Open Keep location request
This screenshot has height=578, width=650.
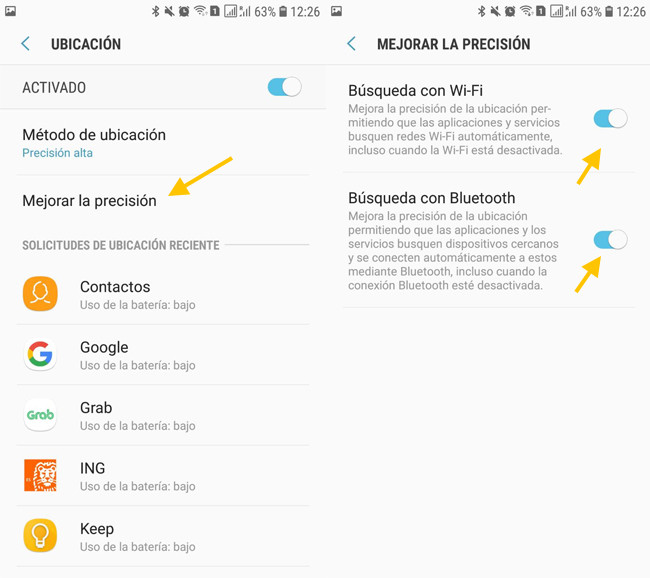96,536
